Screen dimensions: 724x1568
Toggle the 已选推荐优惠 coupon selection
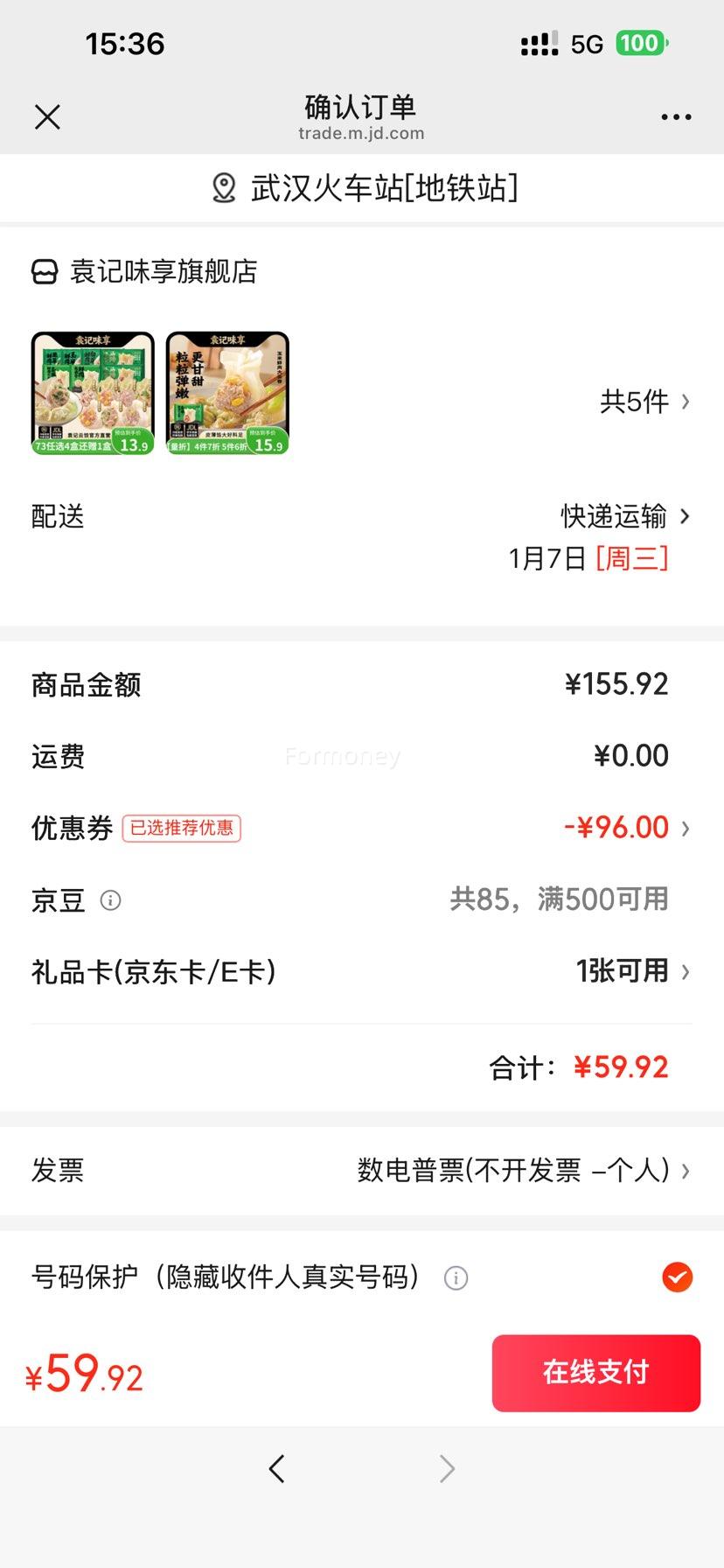click(x=181, y=828)
